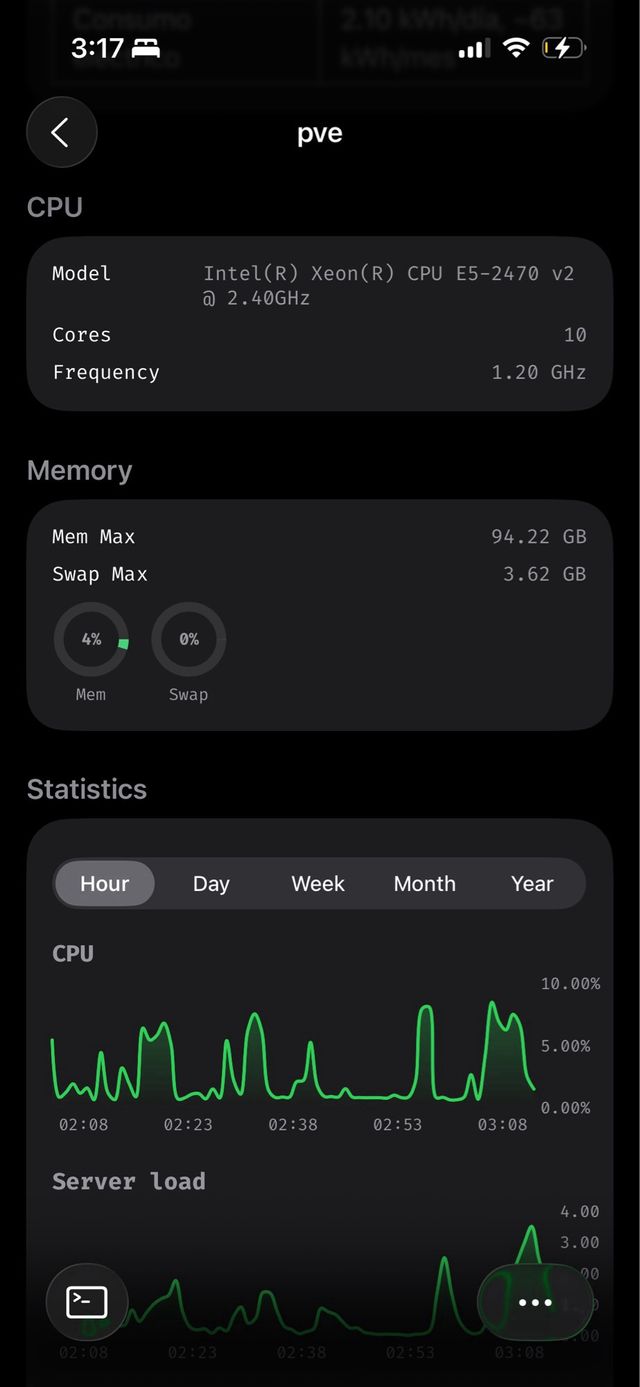Switch statistics to Week view
The image size is (640, 1387).
click(x=318, y=884)
